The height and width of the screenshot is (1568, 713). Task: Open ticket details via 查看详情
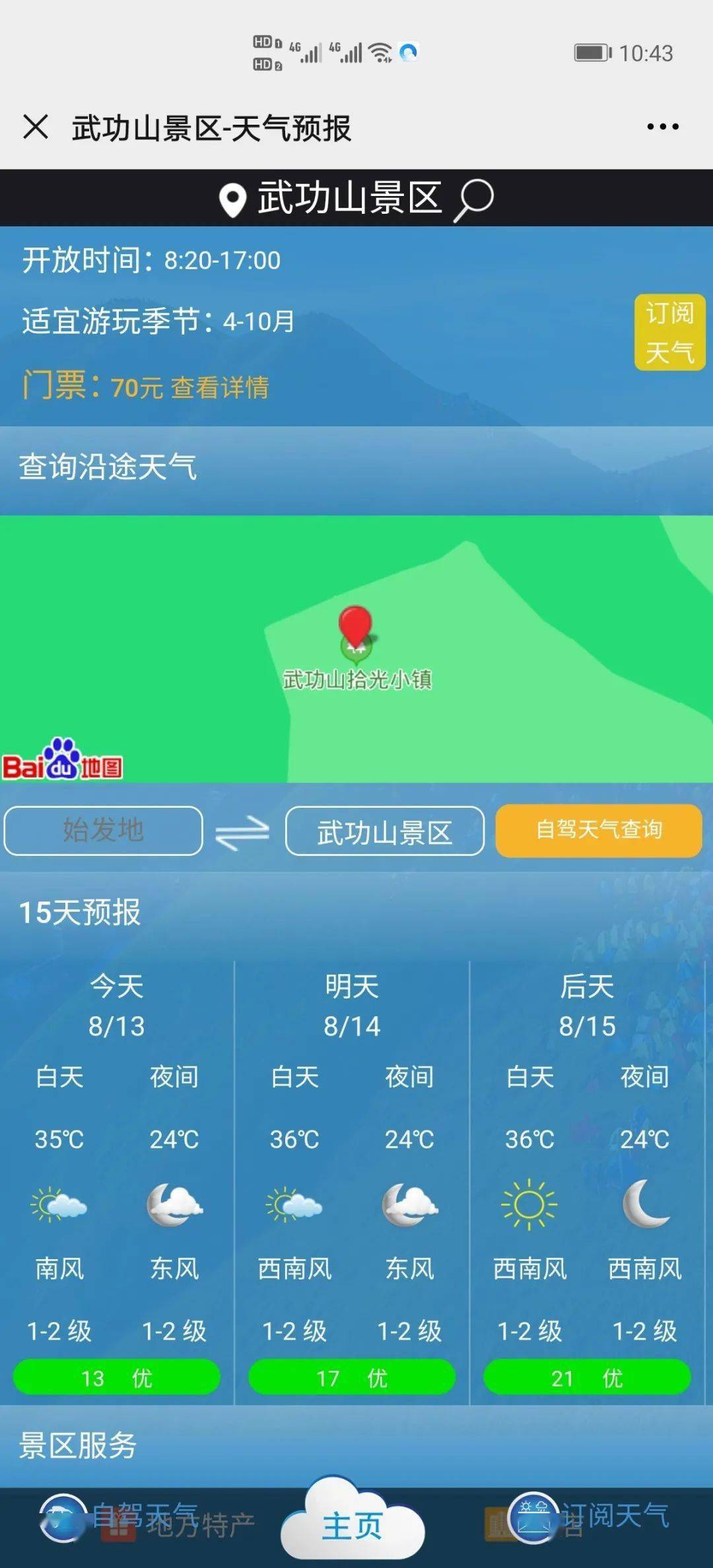[220, 387]
